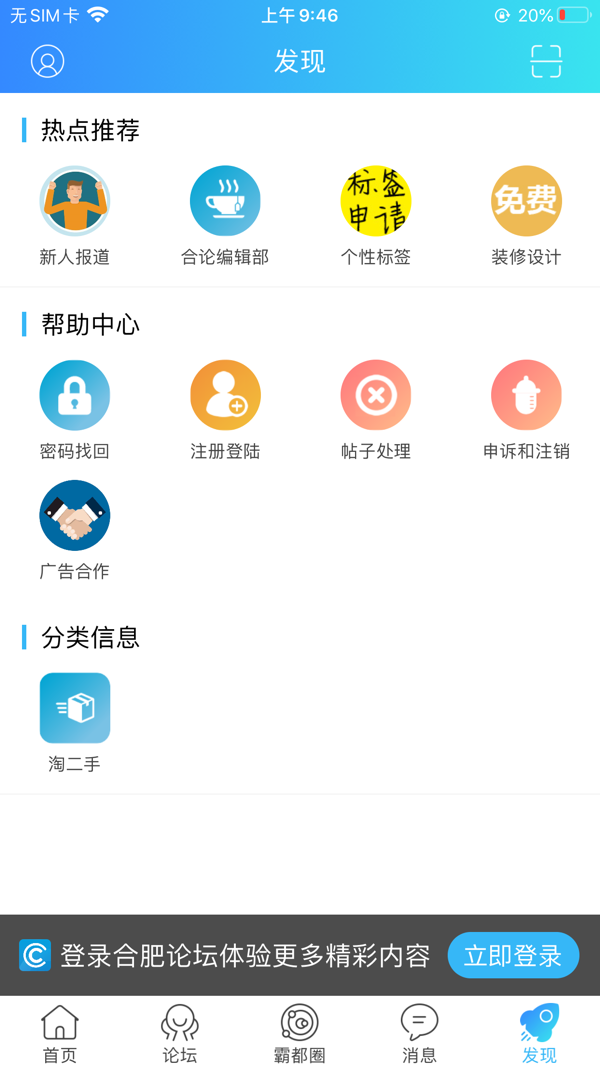Switch to the 霸都圈 tab
600x1067 pixels.
pos(299,1033)
